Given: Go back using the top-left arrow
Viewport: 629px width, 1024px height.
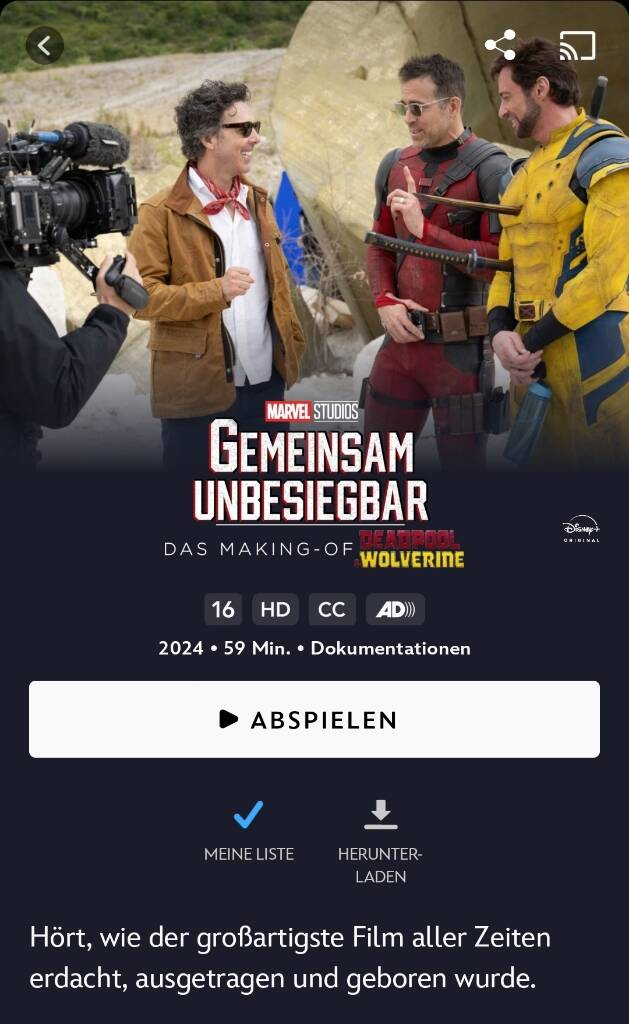Looking at the screenshot, I should (44, 46).
